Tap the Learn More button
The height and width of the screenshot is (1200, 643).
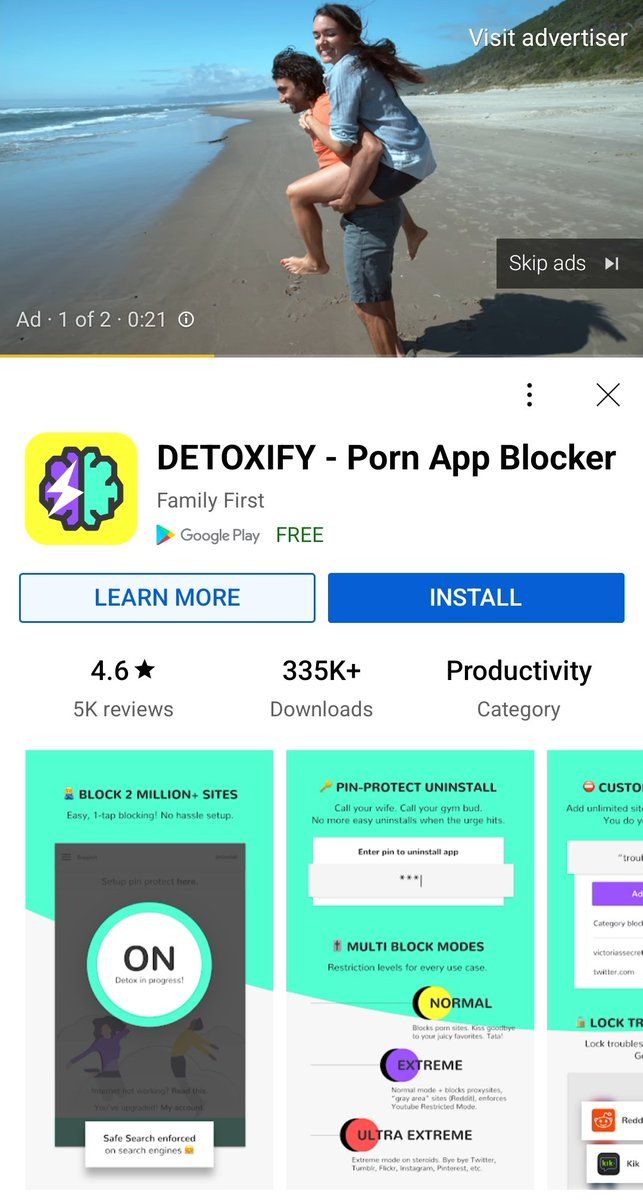pyautogui.click(x=167, y=598)
